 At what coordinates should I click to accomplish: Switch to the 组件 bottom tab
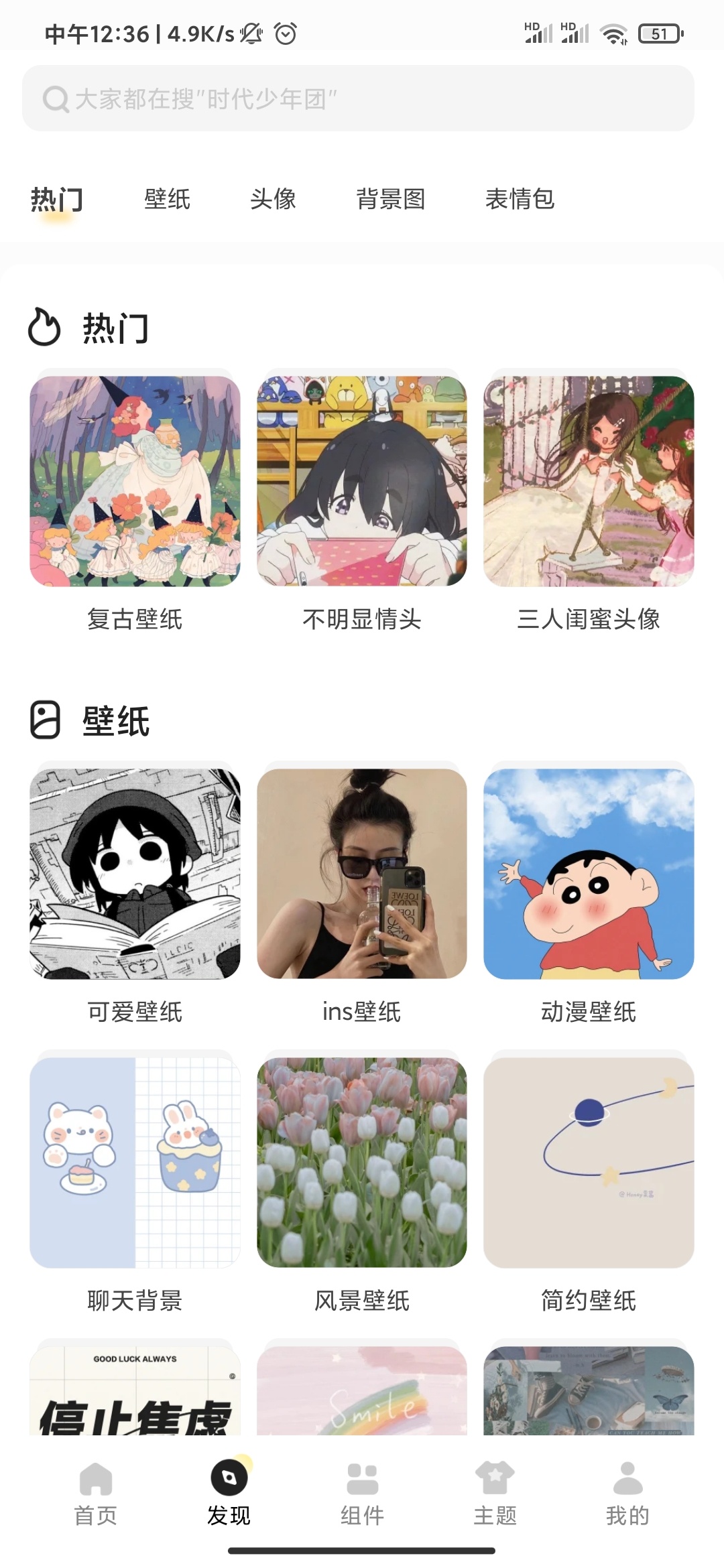click(x=362, y=1492)
